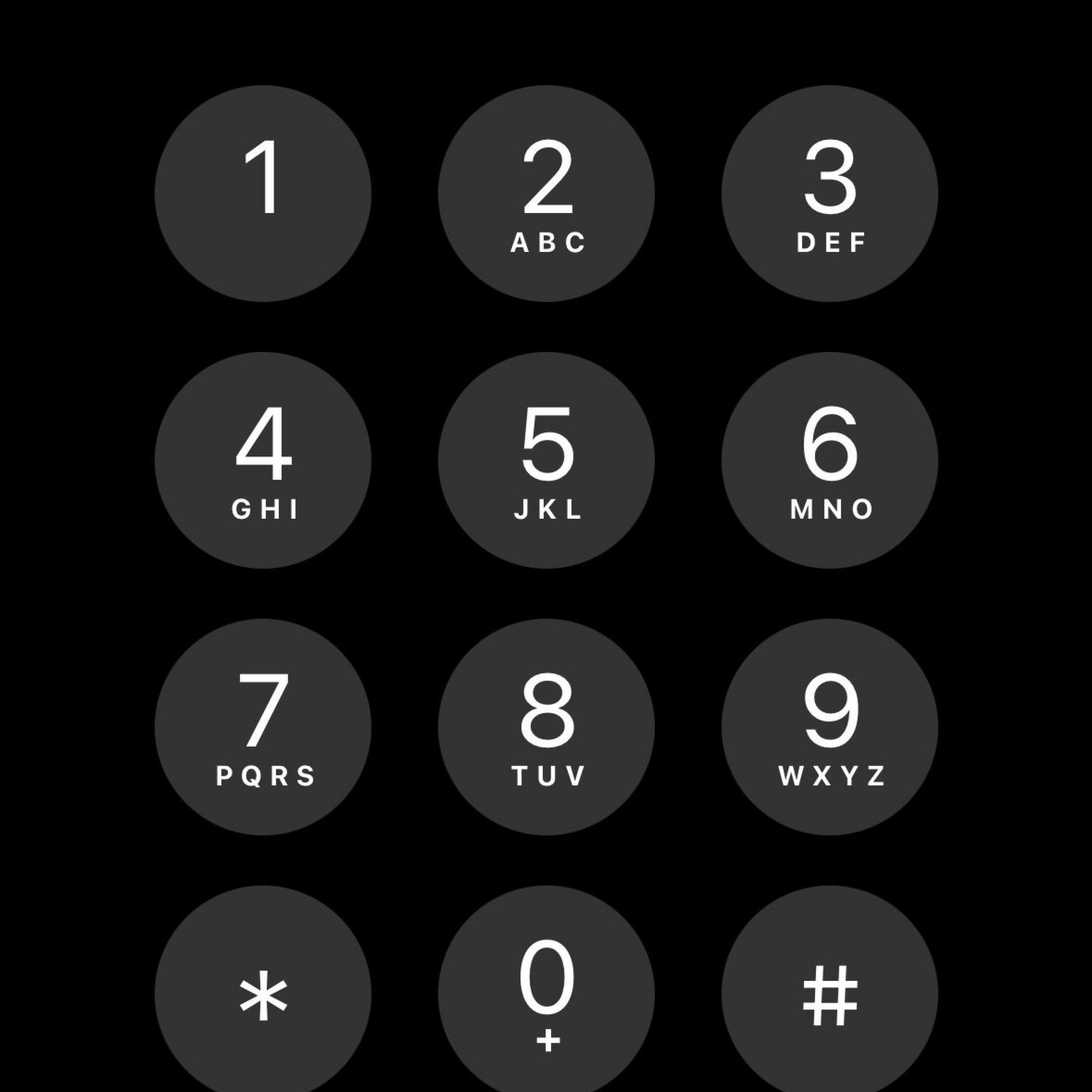Enter 3 on the keypad

pyautogui.click(x=829, y=193)
